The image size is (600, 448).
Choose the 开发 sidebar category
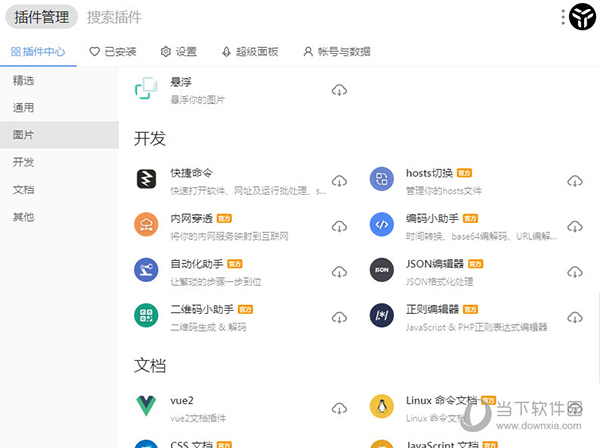pos(24,162)
